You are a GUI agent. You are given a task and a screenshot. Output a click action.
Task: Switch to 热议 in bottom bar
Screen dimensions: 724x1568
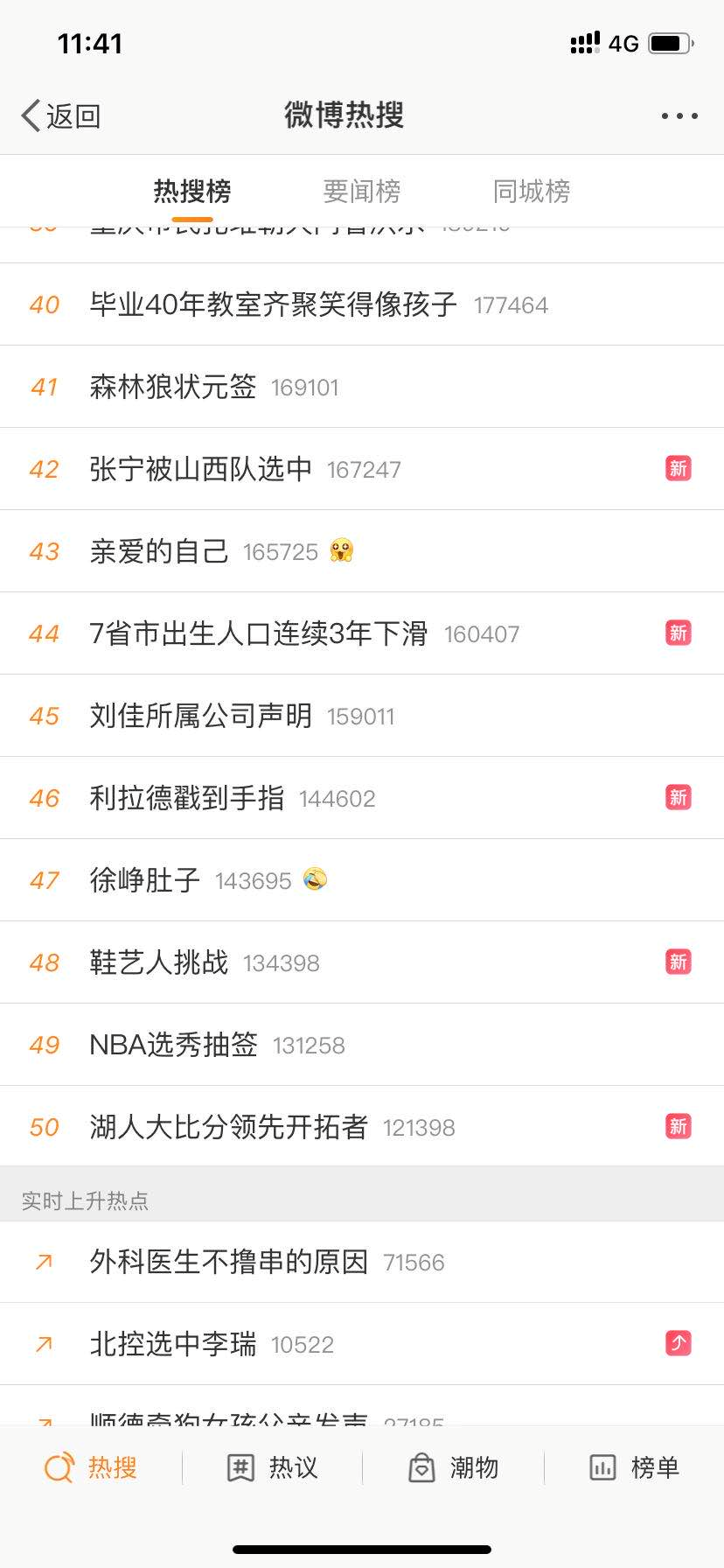click(272, 1467)
